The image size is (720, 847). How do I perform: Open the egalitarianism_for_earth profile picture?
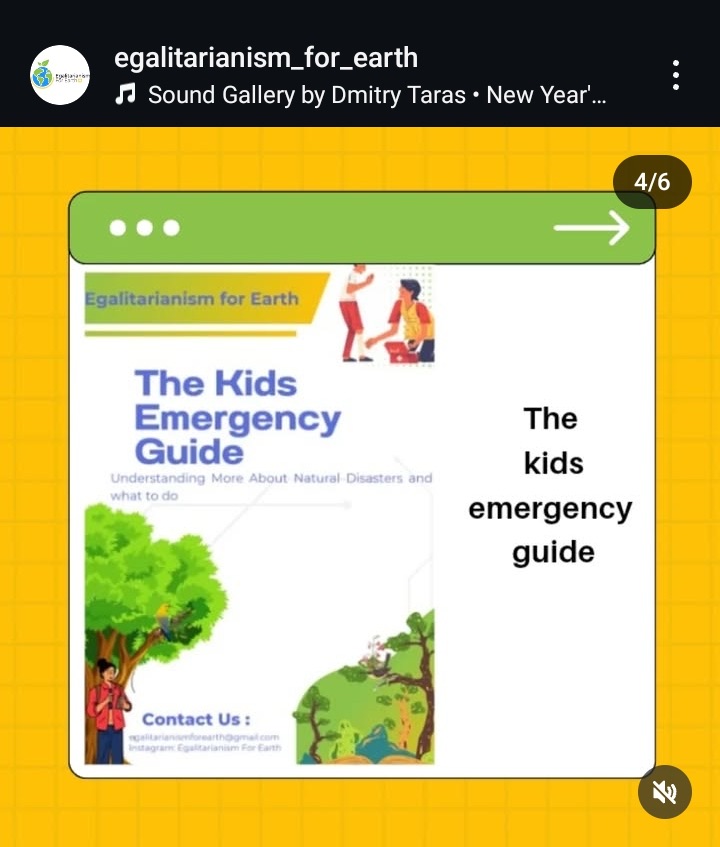point(60,75)
